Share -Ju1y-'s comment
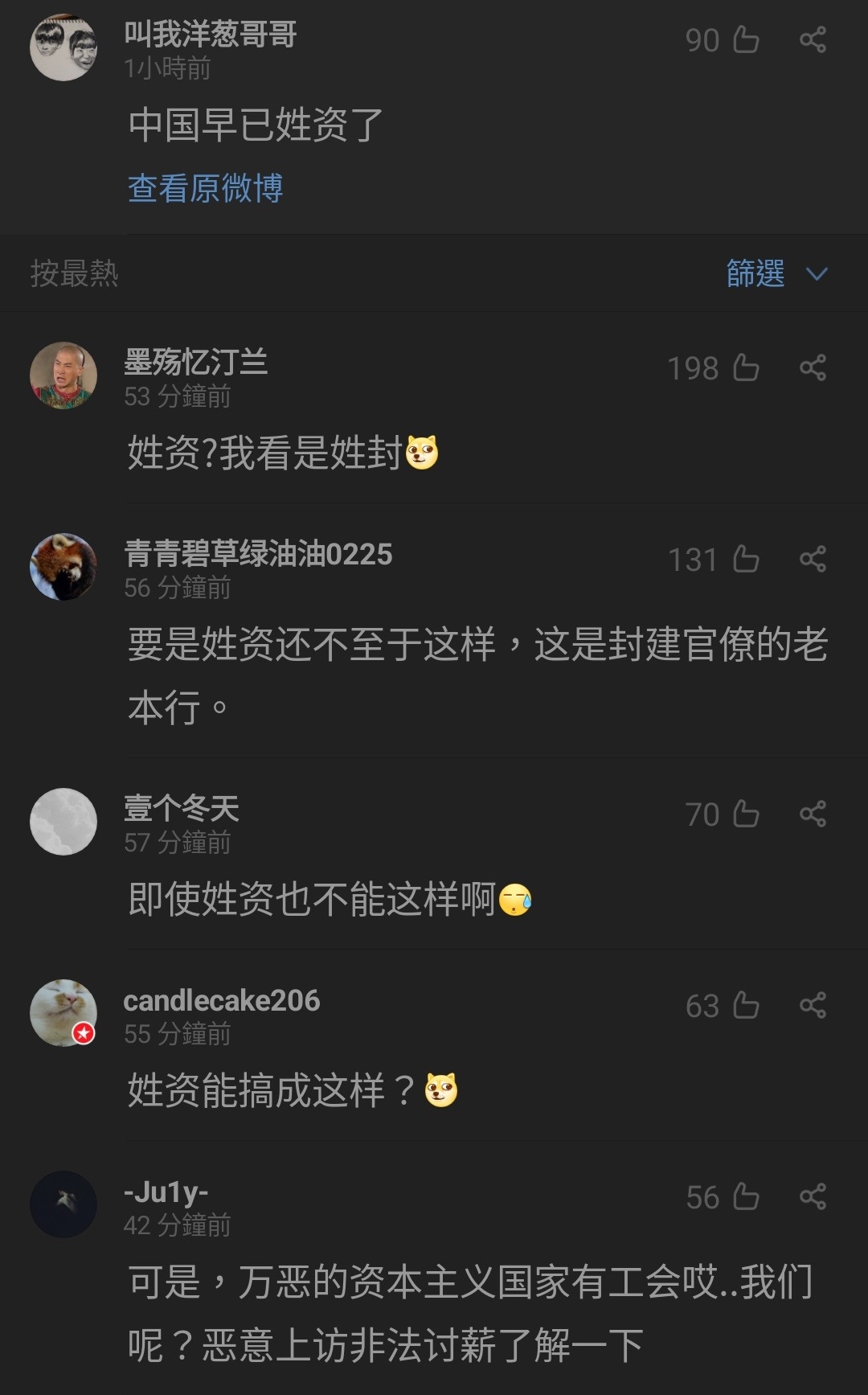 [x=813, y=1196]
